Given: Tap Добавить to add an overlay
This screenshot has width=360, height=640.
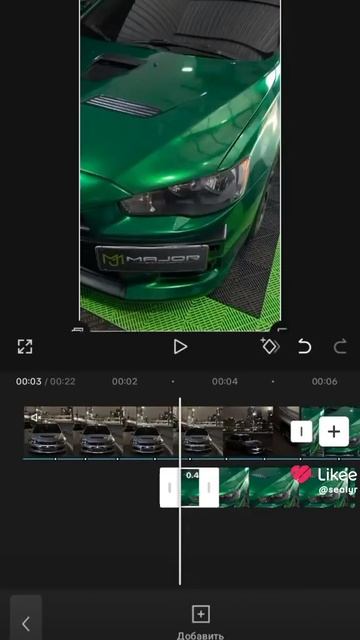Looking at the screenshot, I should tap(200, 622).
